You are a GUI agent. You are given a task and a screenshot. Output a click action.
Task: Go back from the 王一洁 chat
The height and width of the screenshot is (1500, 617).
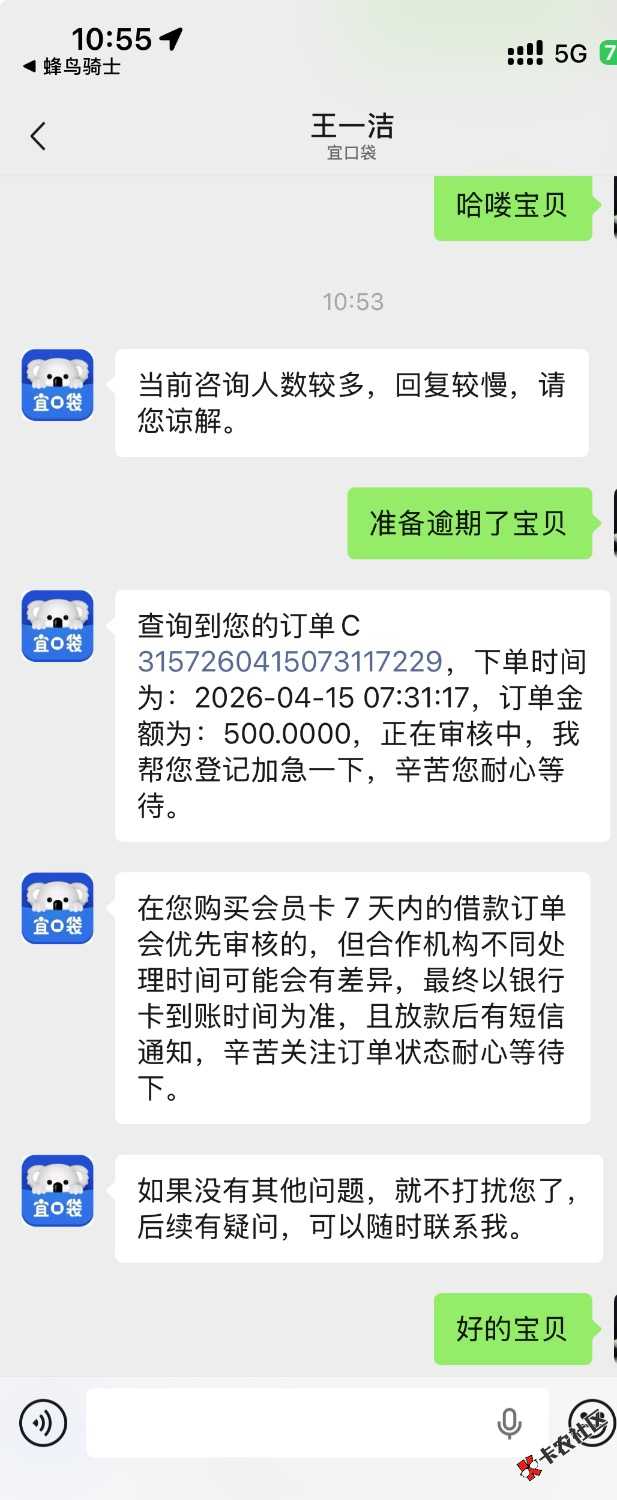(38, 136)
